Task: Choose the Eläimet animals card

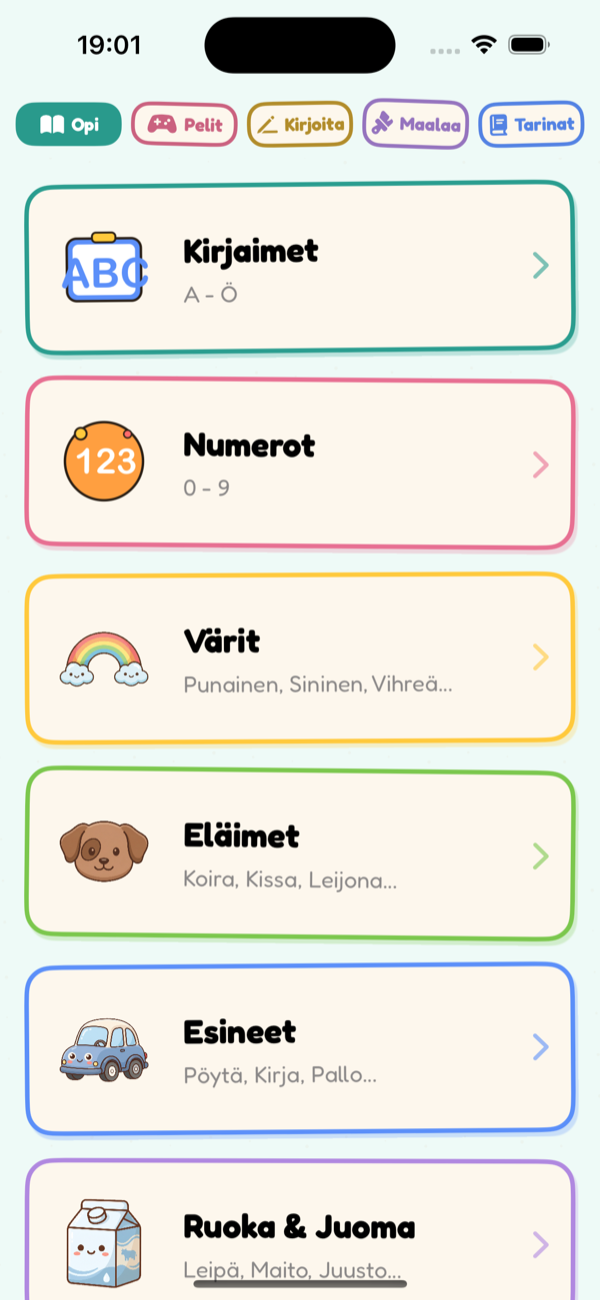Action: click(x=300, y=854)
